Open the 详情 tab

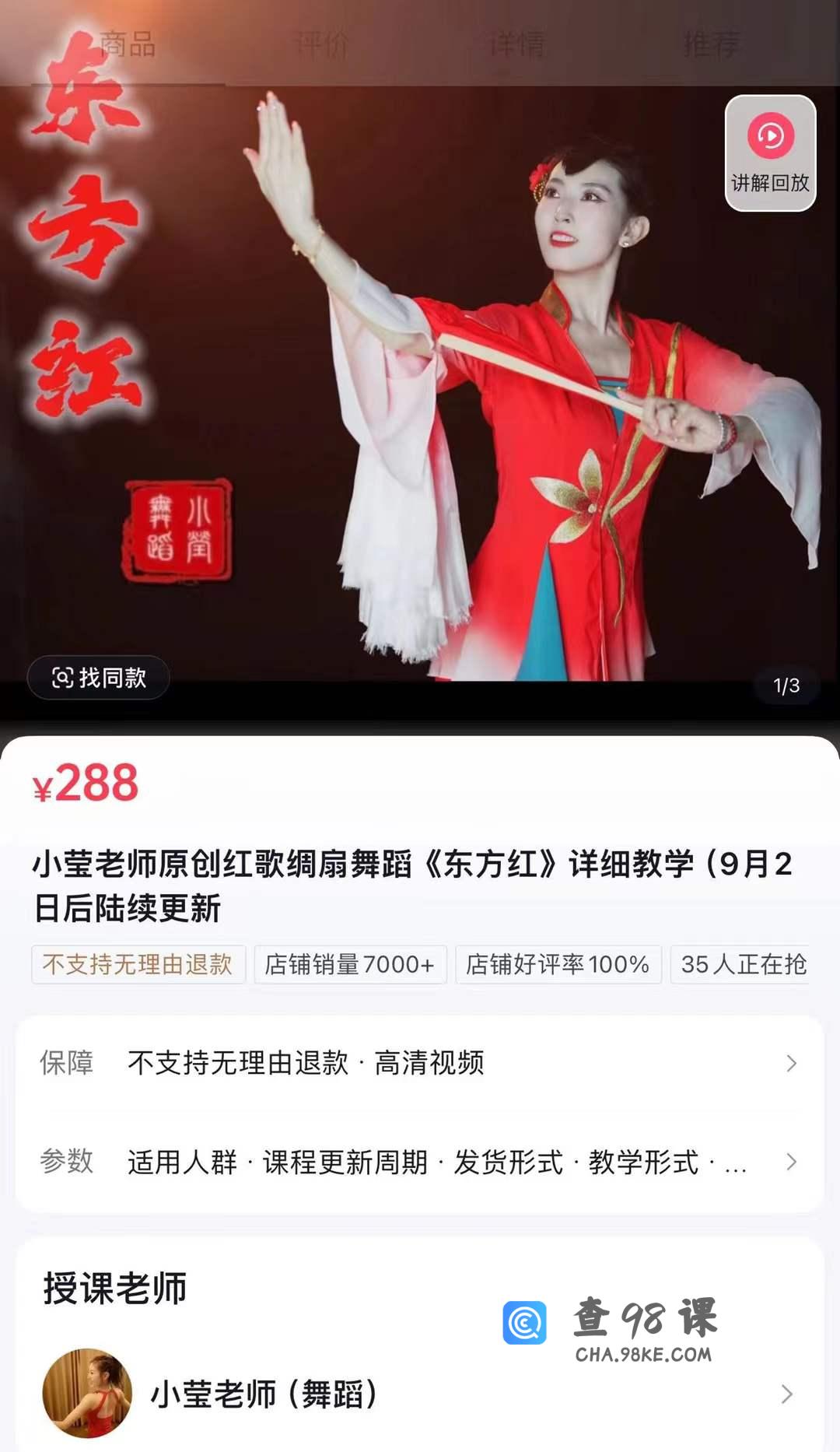coord(517,44)
